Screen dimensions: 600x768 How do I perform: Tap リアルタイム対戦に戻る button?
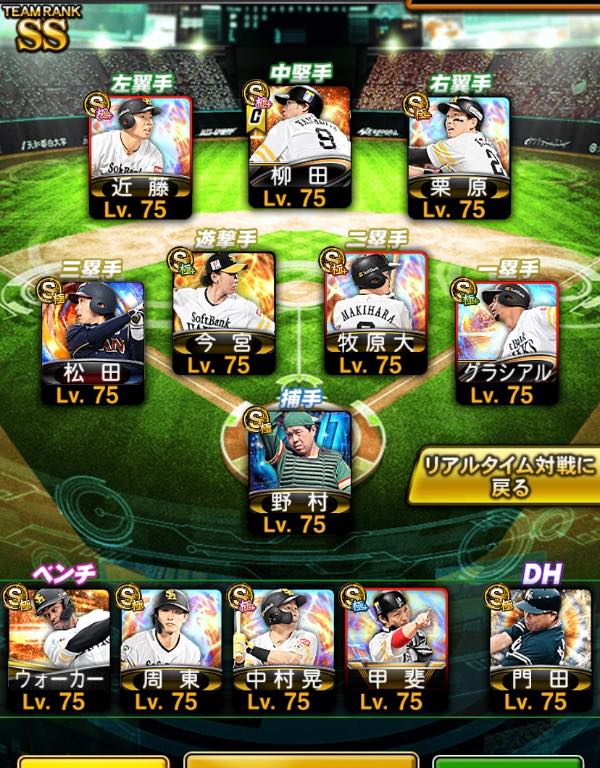[504, 476]
